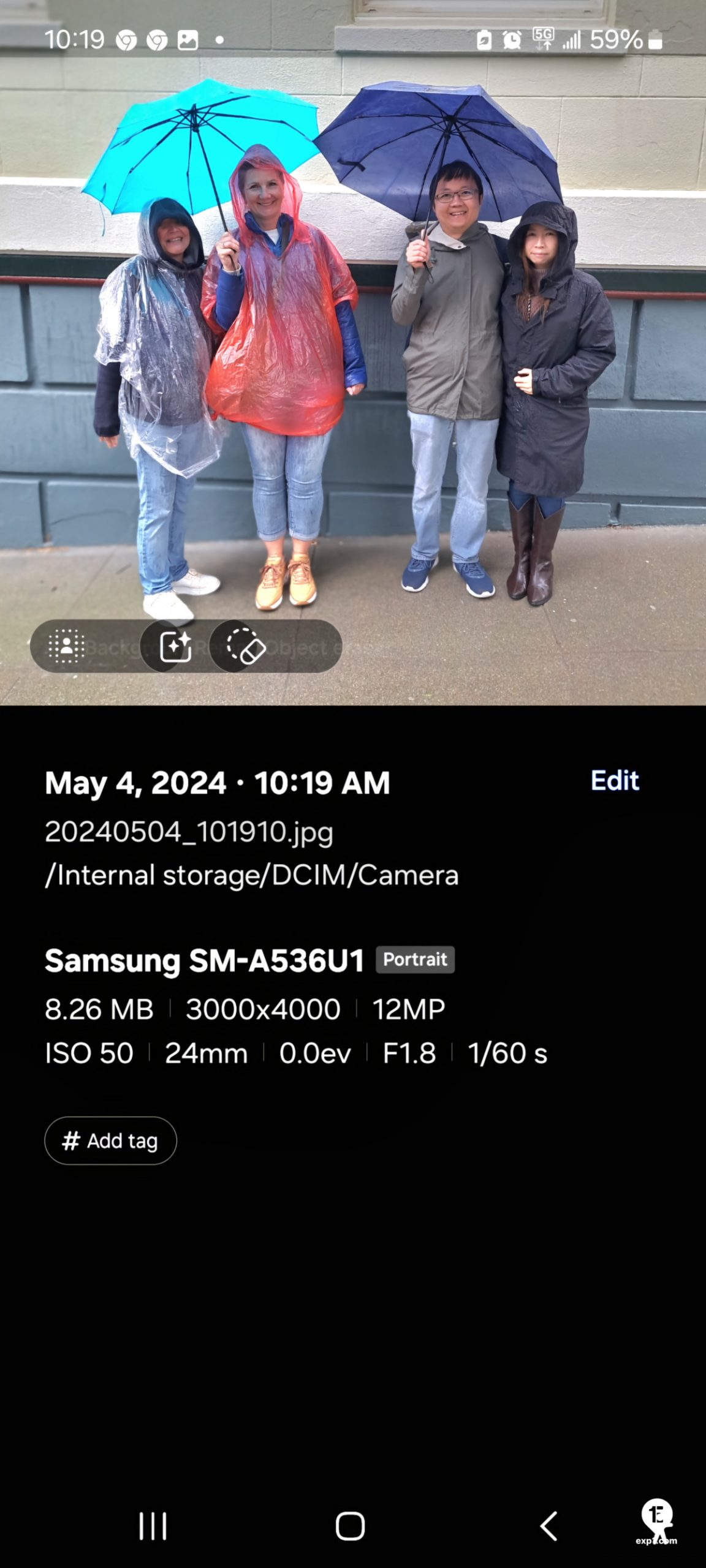Tap the Remaster sparkle icon

coord(175,646)
